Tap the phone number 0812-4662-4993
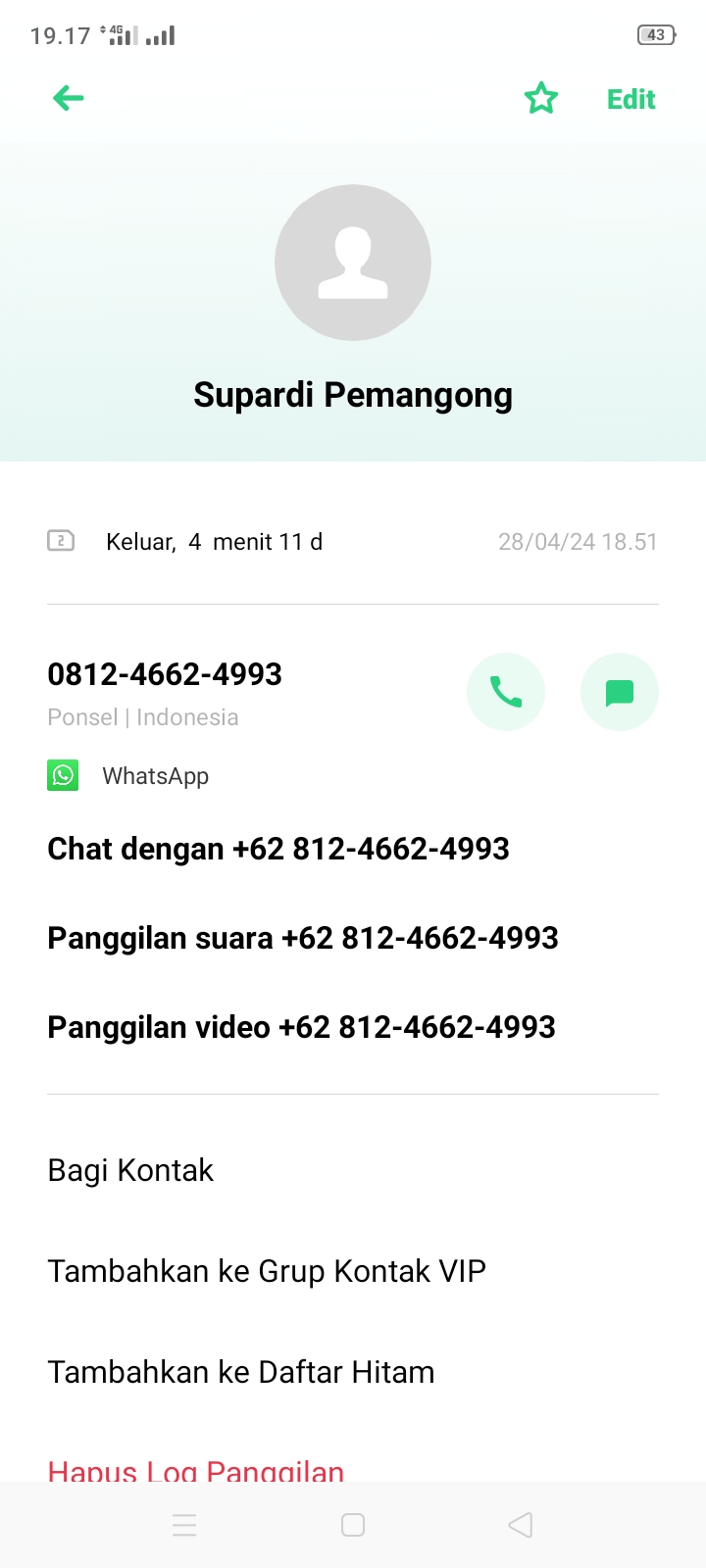 pyautogui.click(x=164, y=674)
